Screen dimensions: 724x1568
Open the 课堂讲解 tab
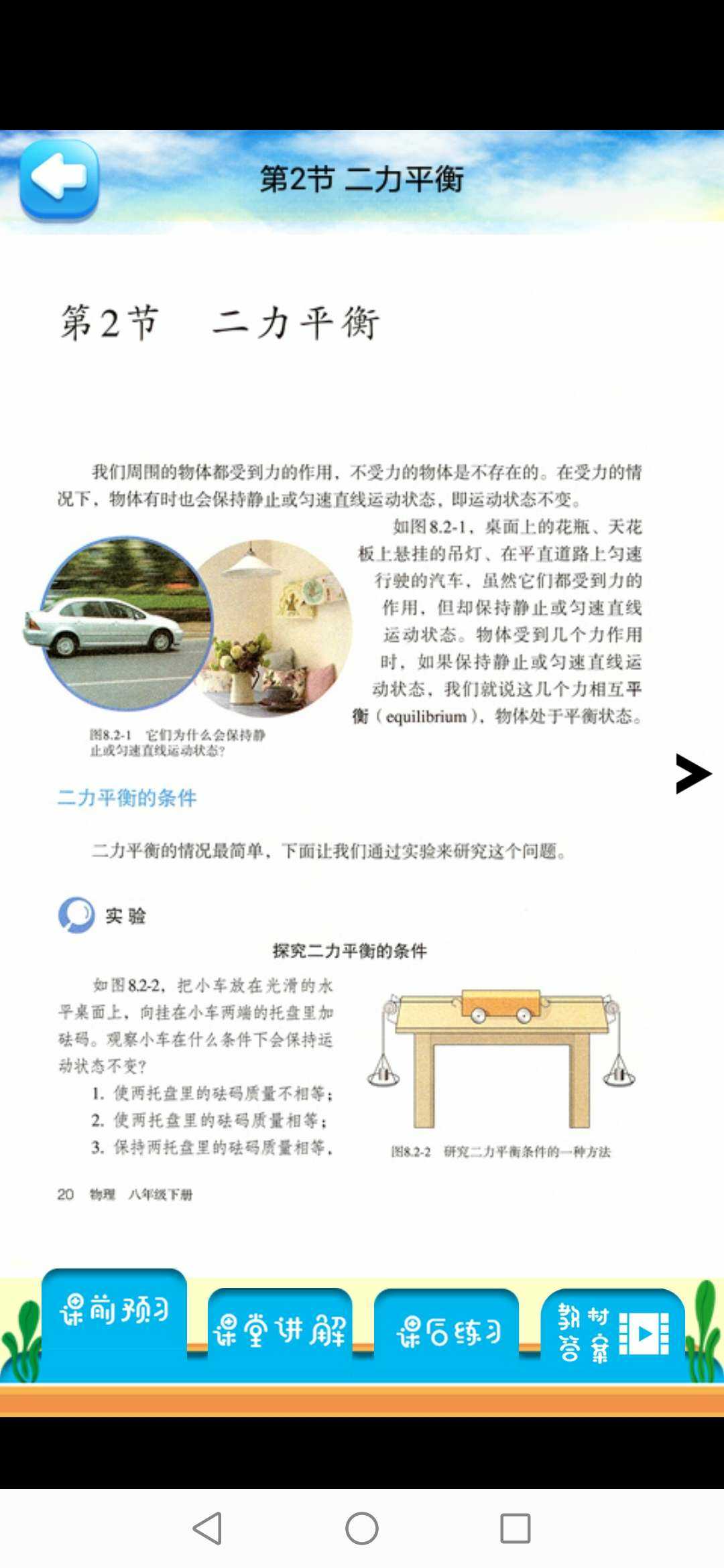pos(280,1330)
